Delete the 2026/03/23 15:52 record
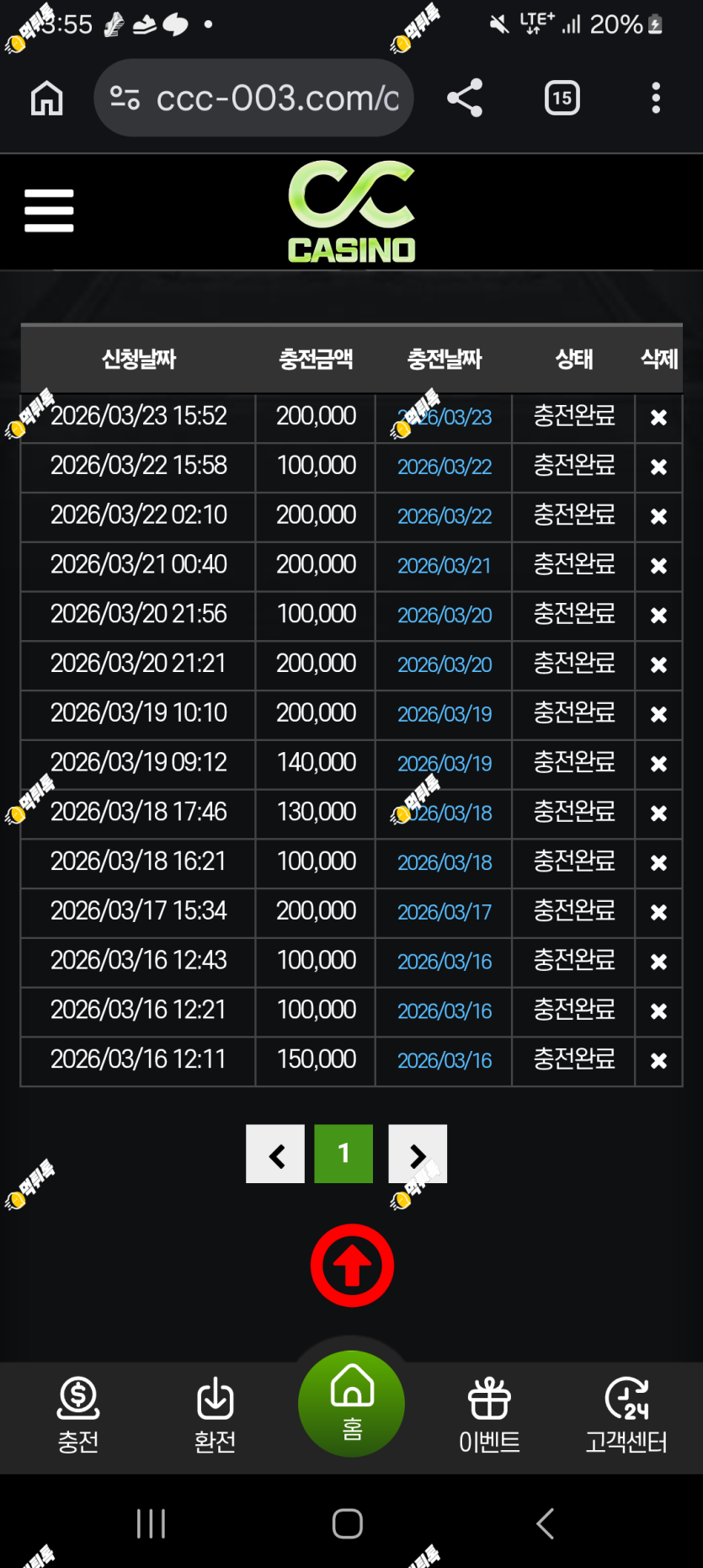 pos(658,418)
